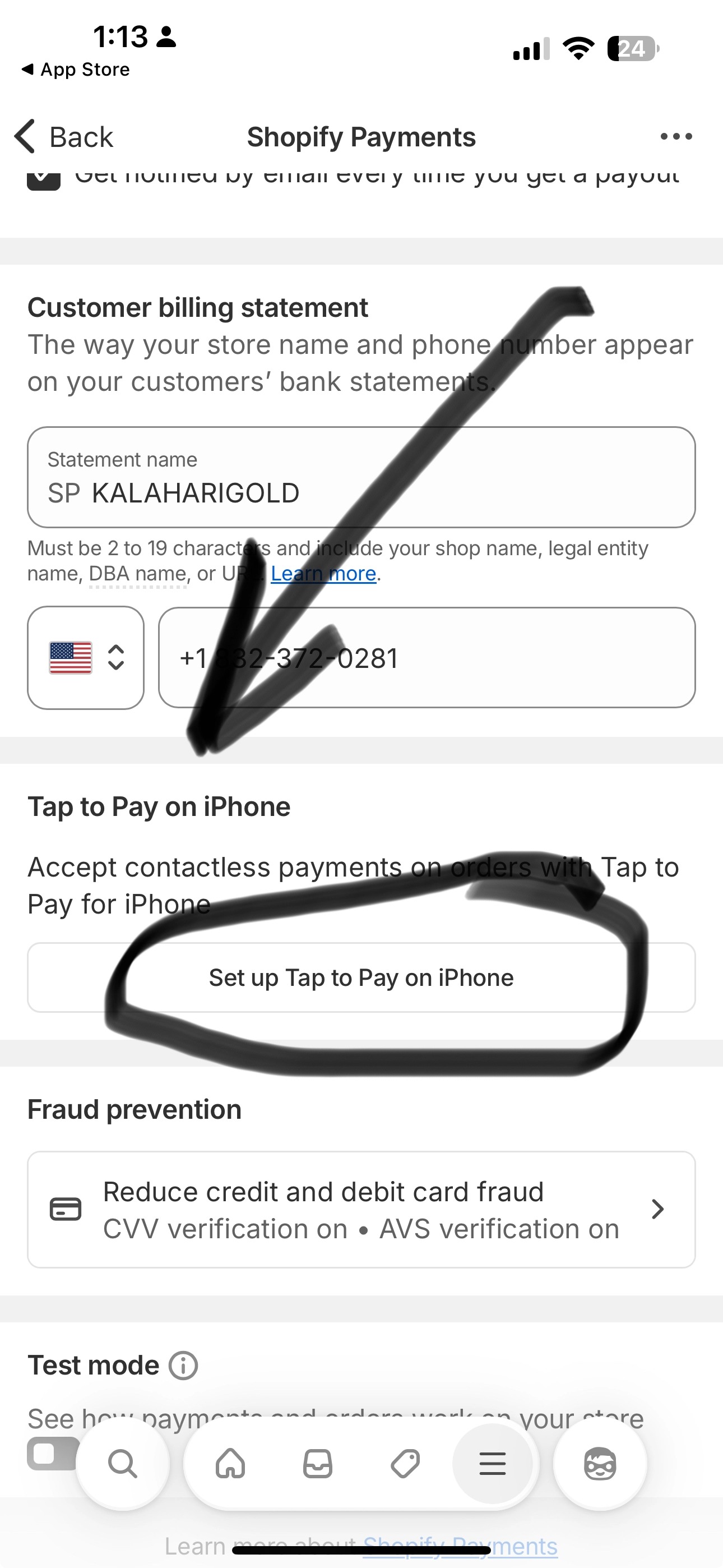Show Test mode info tooltip
Image resolution: width=723 pixels, height=1568 pixels.
tap(183, 1366)
